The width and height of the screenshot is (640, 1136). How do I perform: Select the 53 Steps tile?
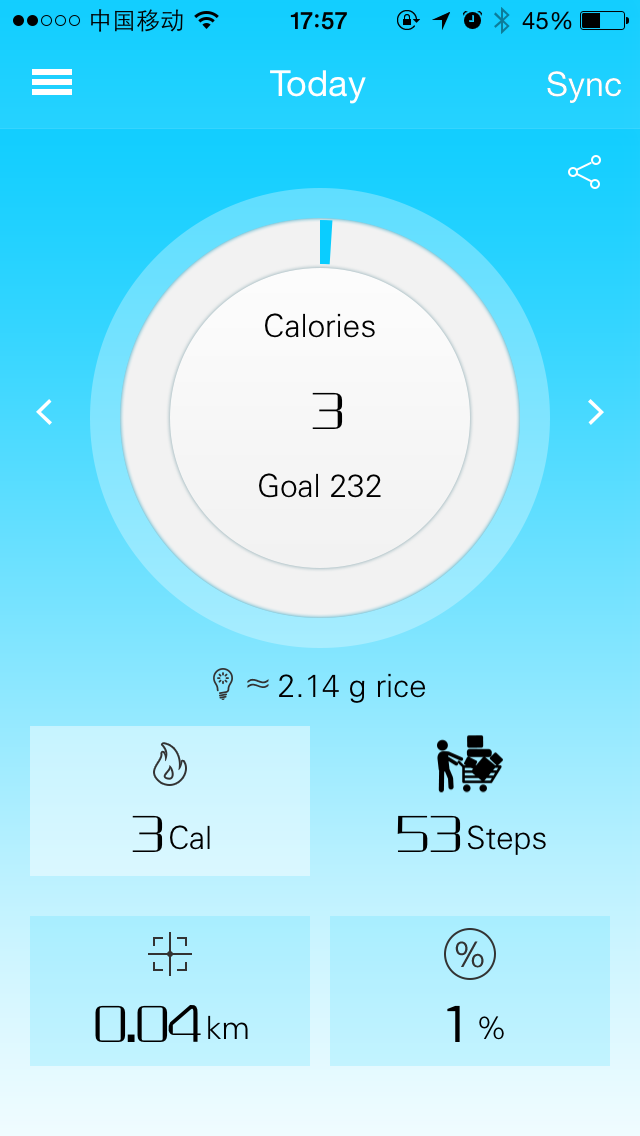click(x=470, y=801)
